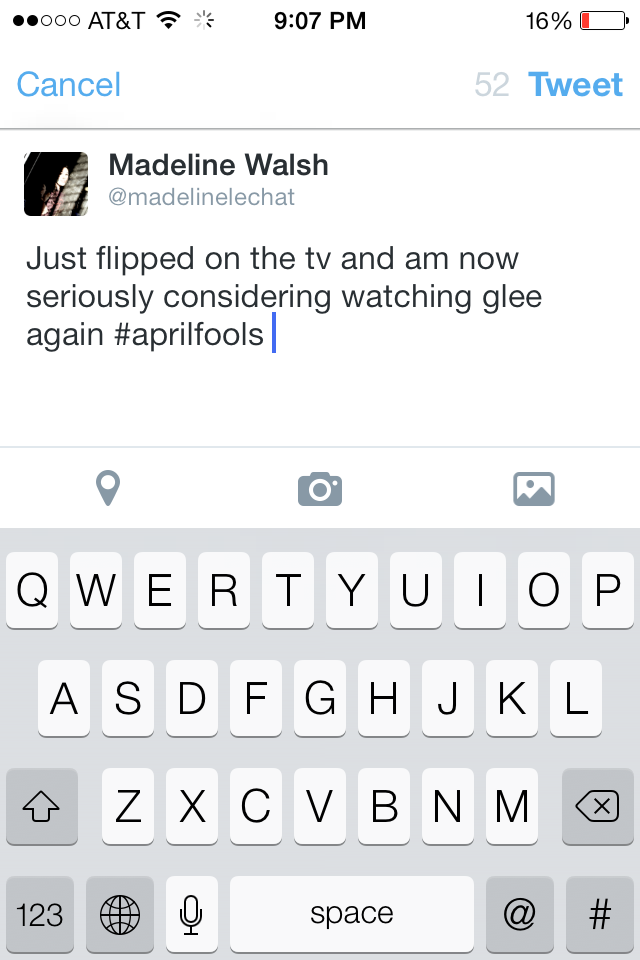Open the camera to take photo

tap(320, 488)
